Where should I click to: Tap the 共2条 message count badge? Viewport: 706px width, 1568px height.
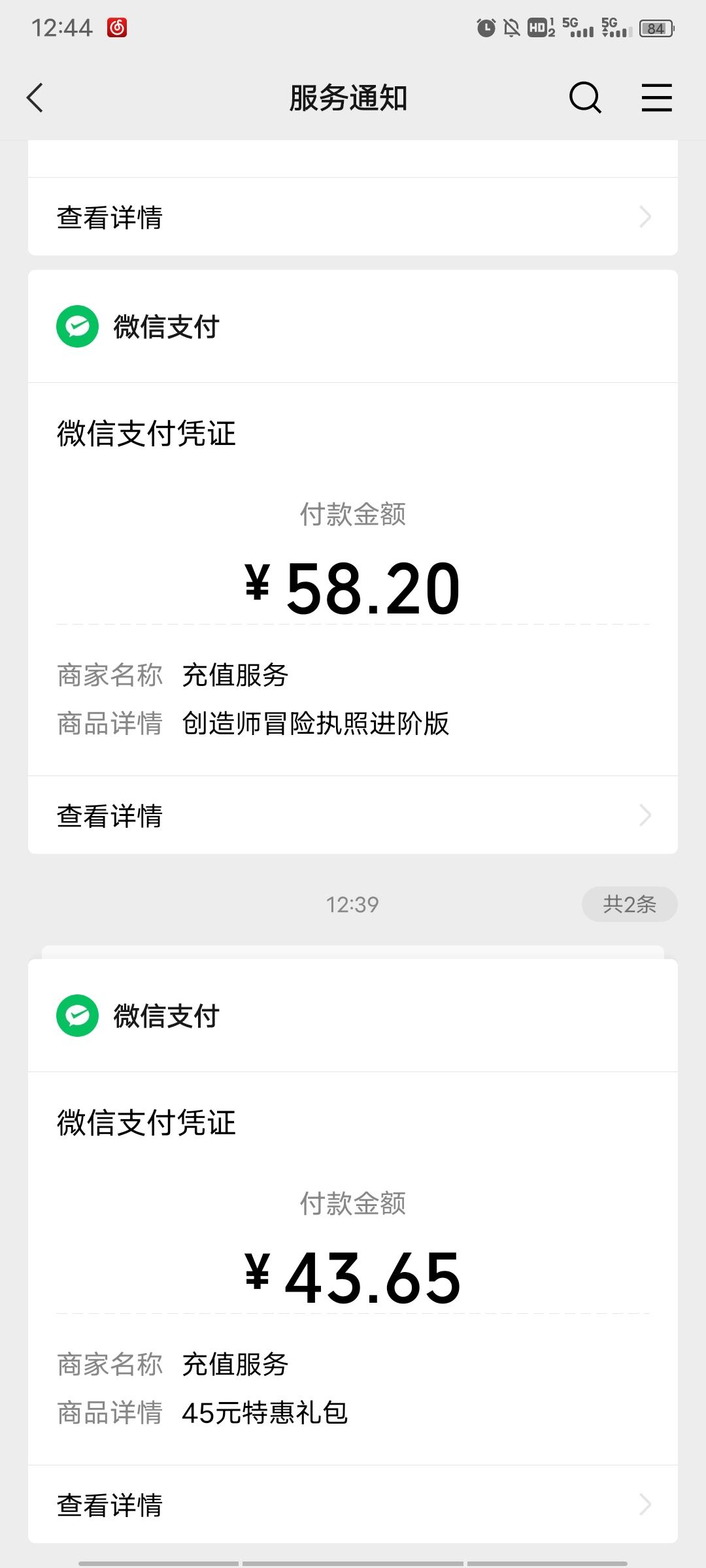[x=628, y=904]
